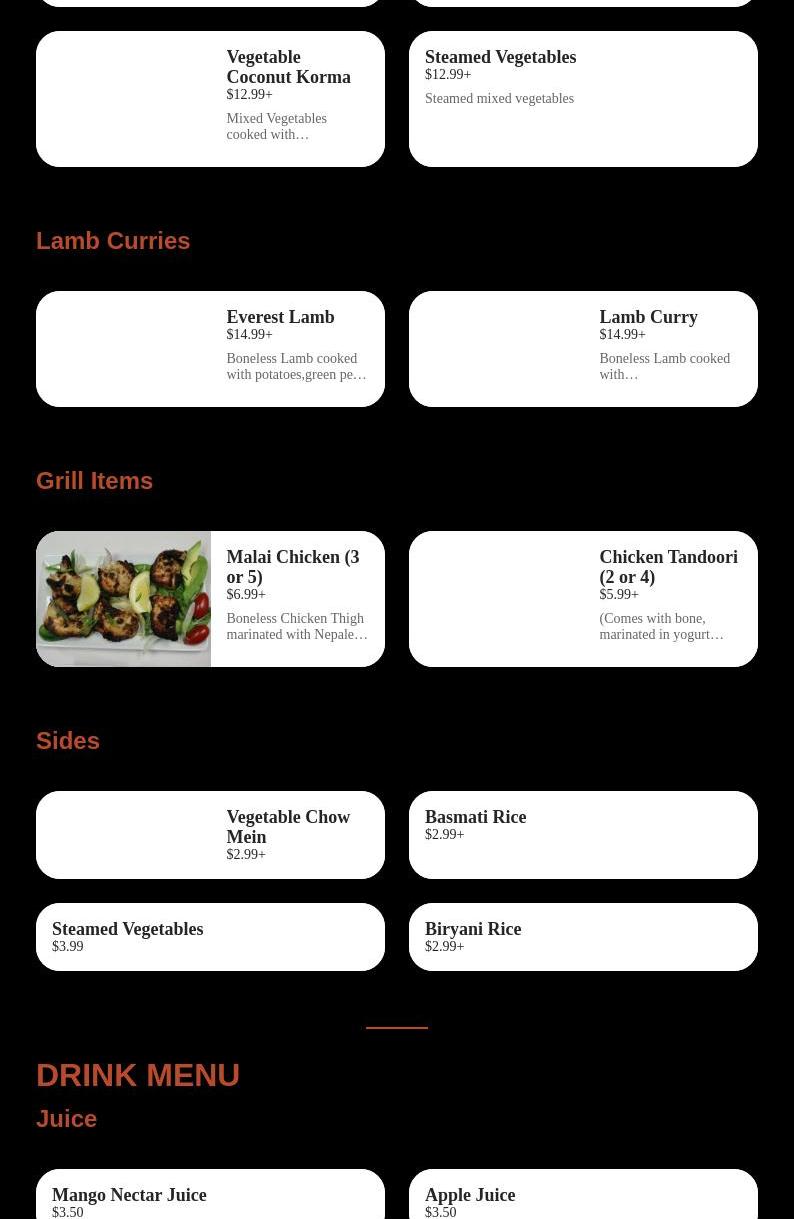Choose the Basmati Rice side
The width and height of the screenshot is (794, 1219).
tap(583, 835)
